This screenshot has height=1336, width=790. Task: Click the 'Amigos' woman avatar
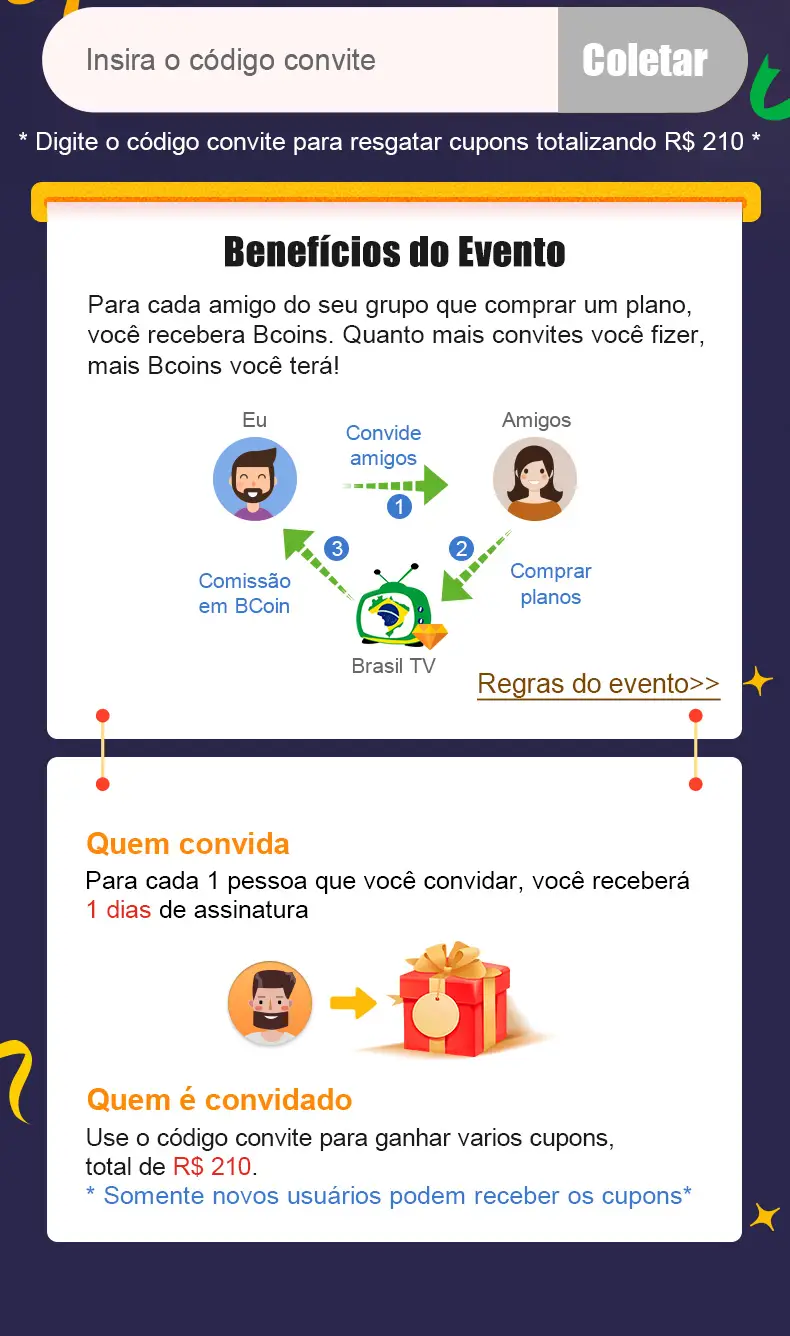(x=535, y=478)
